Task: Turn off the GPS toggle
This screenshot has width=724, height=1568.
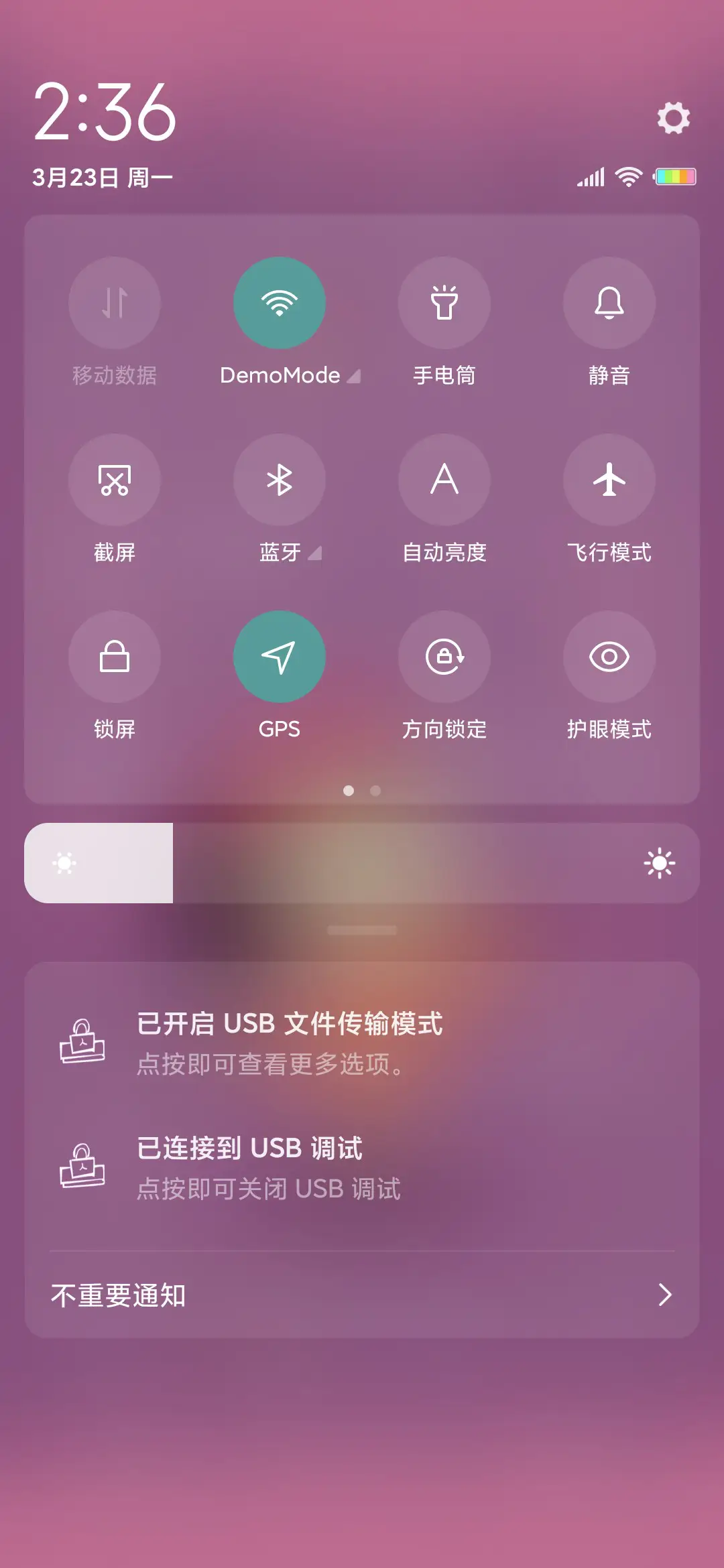Action: 280,657
